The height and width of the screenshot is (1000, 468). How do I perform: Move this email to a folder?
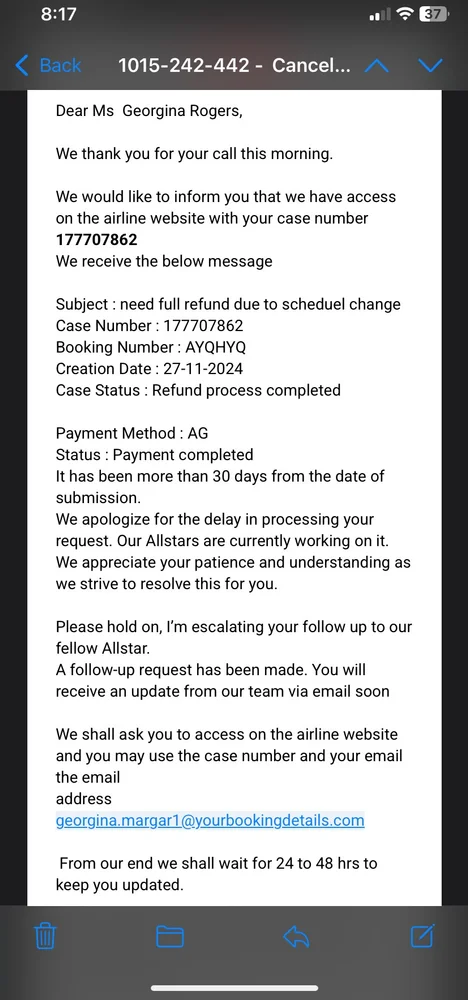click(170, 936)
